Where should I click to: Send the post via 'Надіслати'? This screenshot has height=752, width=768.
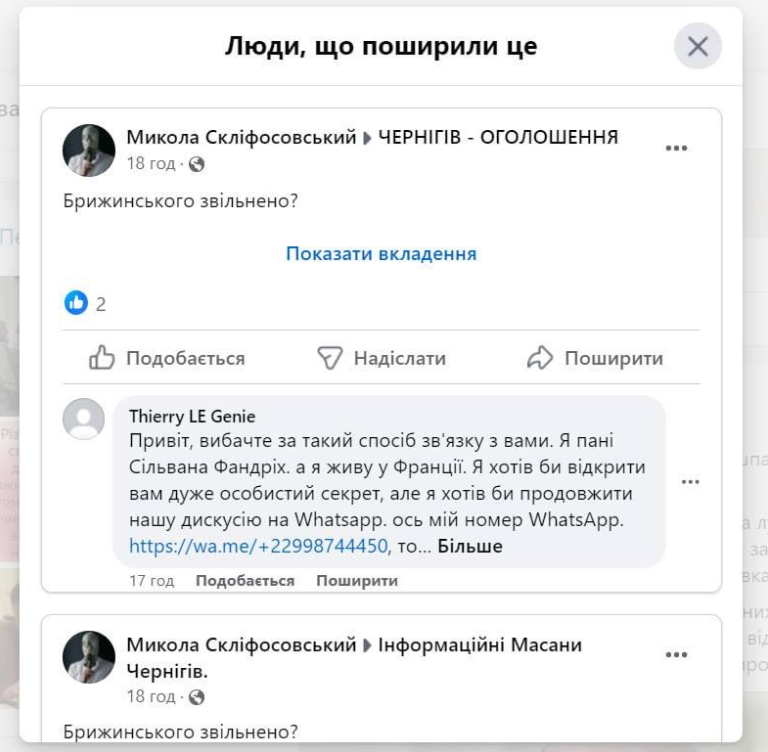tap(381, 358)
